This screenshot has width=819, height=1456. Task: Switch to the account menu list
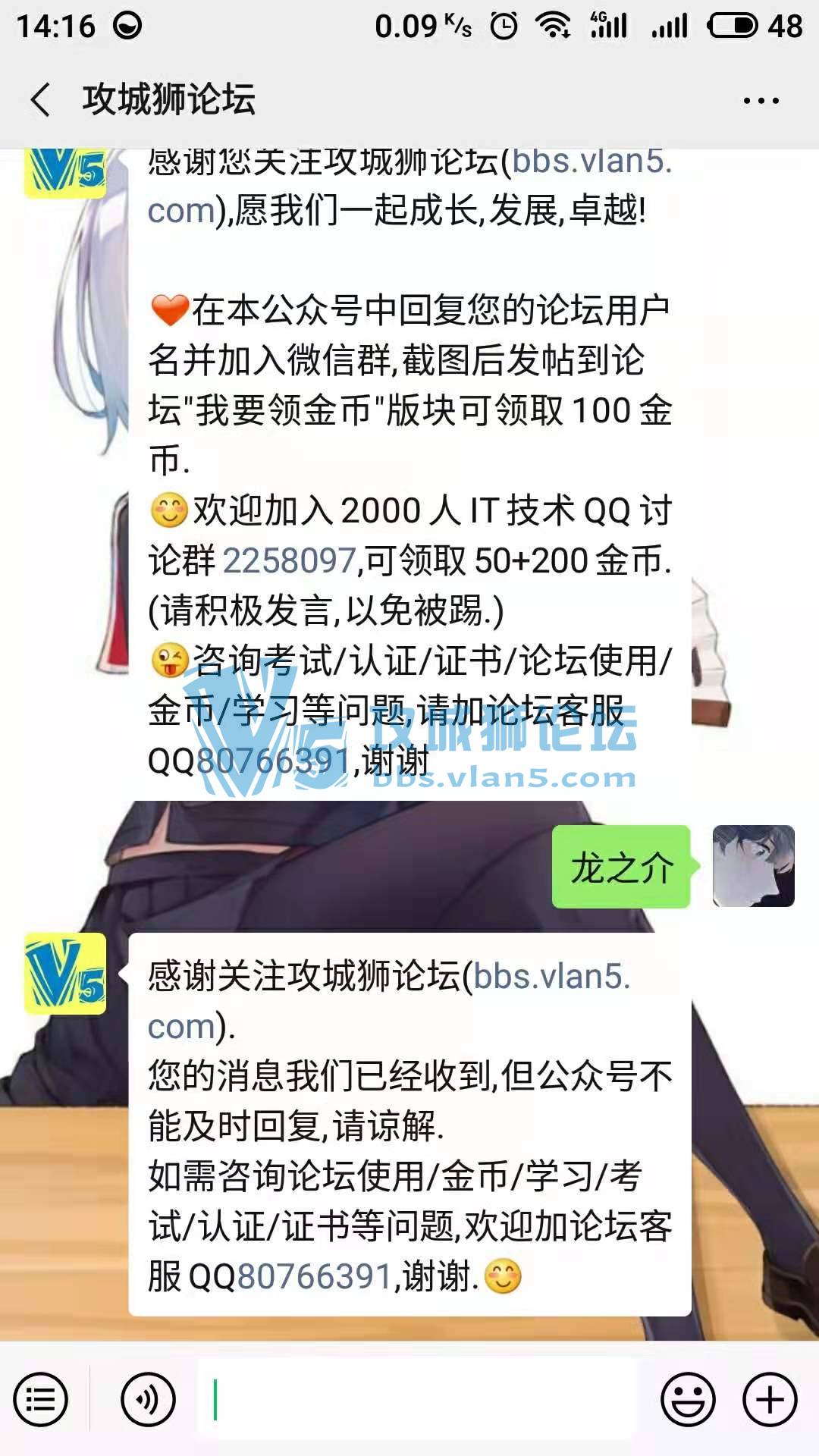pos(41,1400)
